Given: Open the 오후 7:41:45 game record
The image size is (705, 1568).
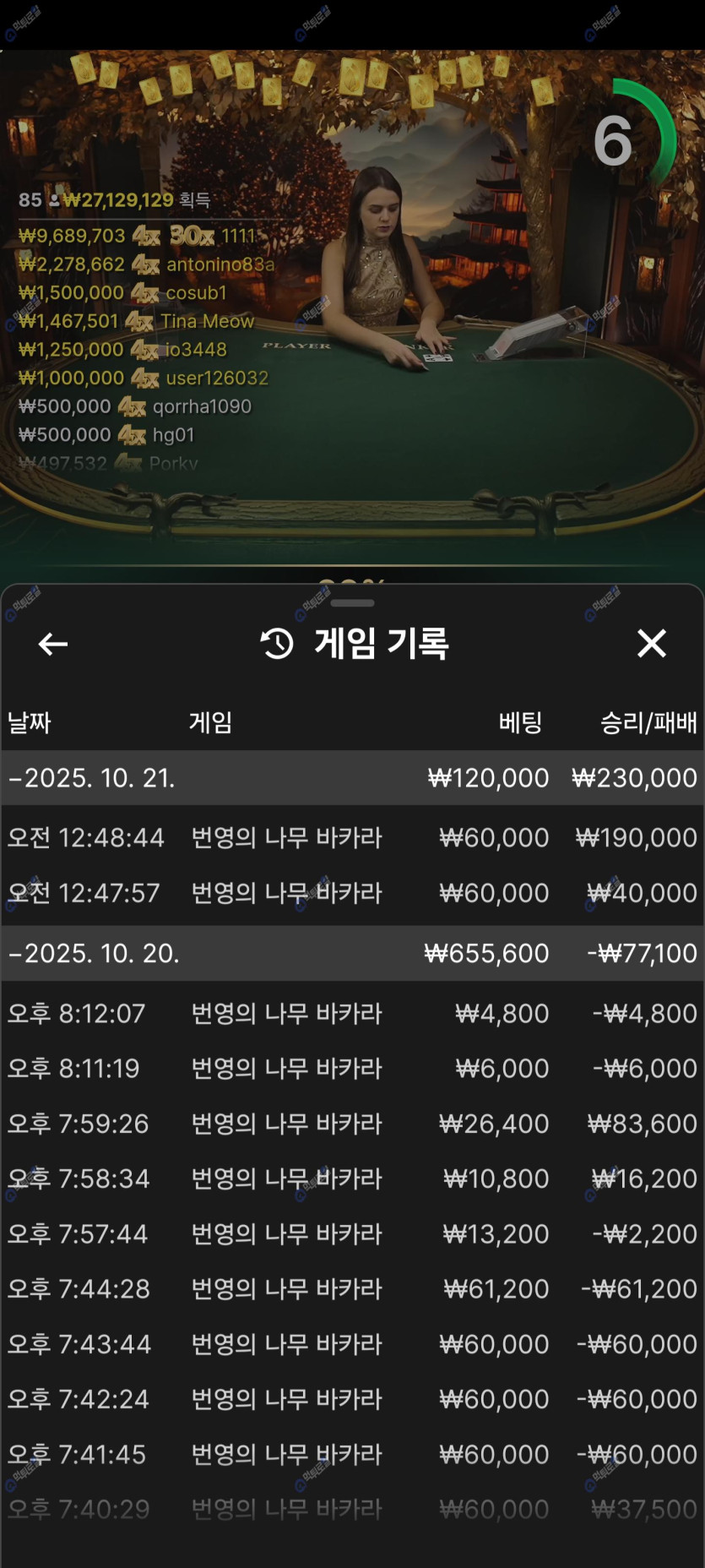Looking at the screenshot, I should (x=352, y=1455).
